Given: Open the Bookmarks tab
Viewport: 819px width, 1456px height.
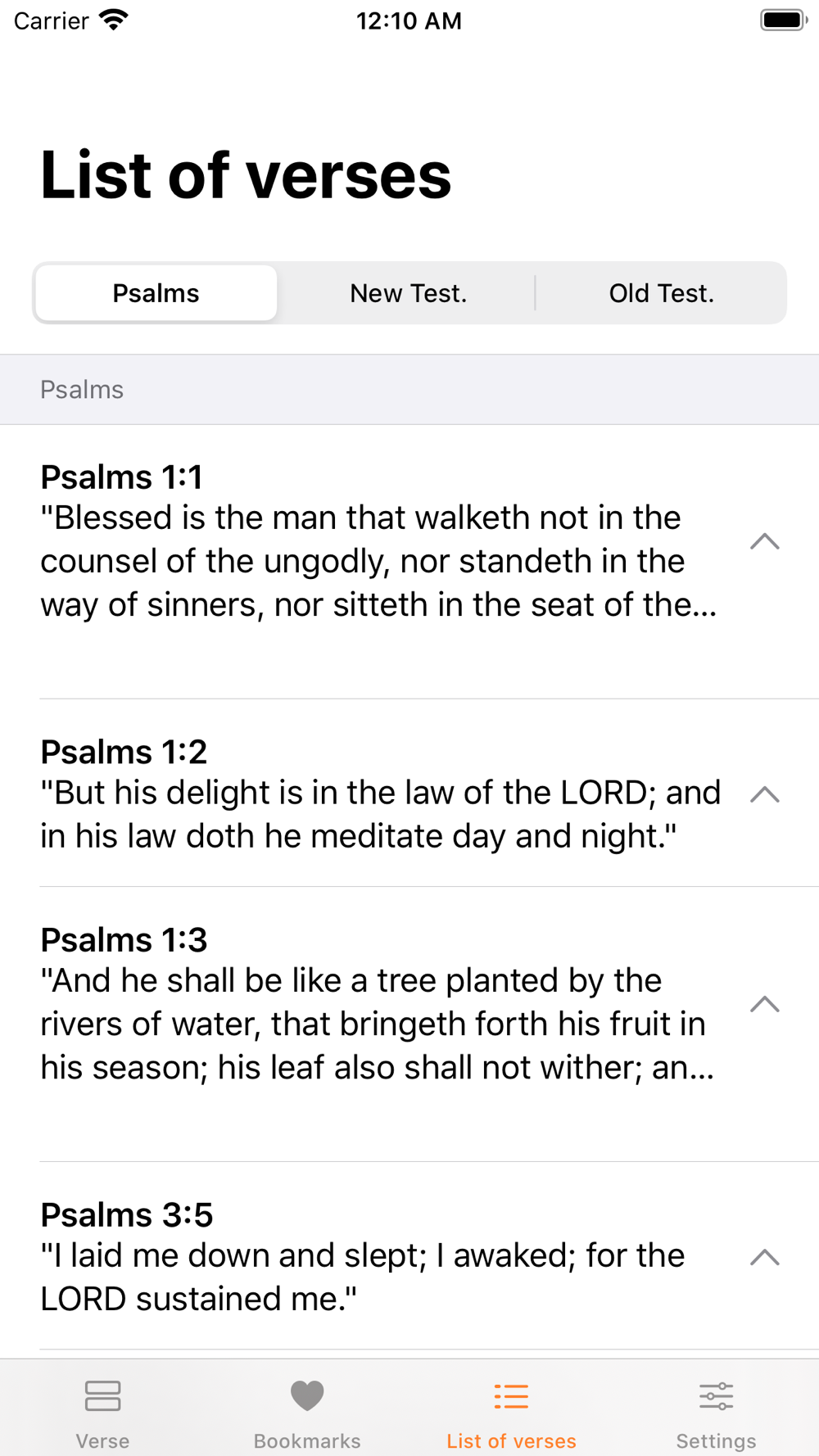Looking at the screenshot, I should [x=307, y=1410].
